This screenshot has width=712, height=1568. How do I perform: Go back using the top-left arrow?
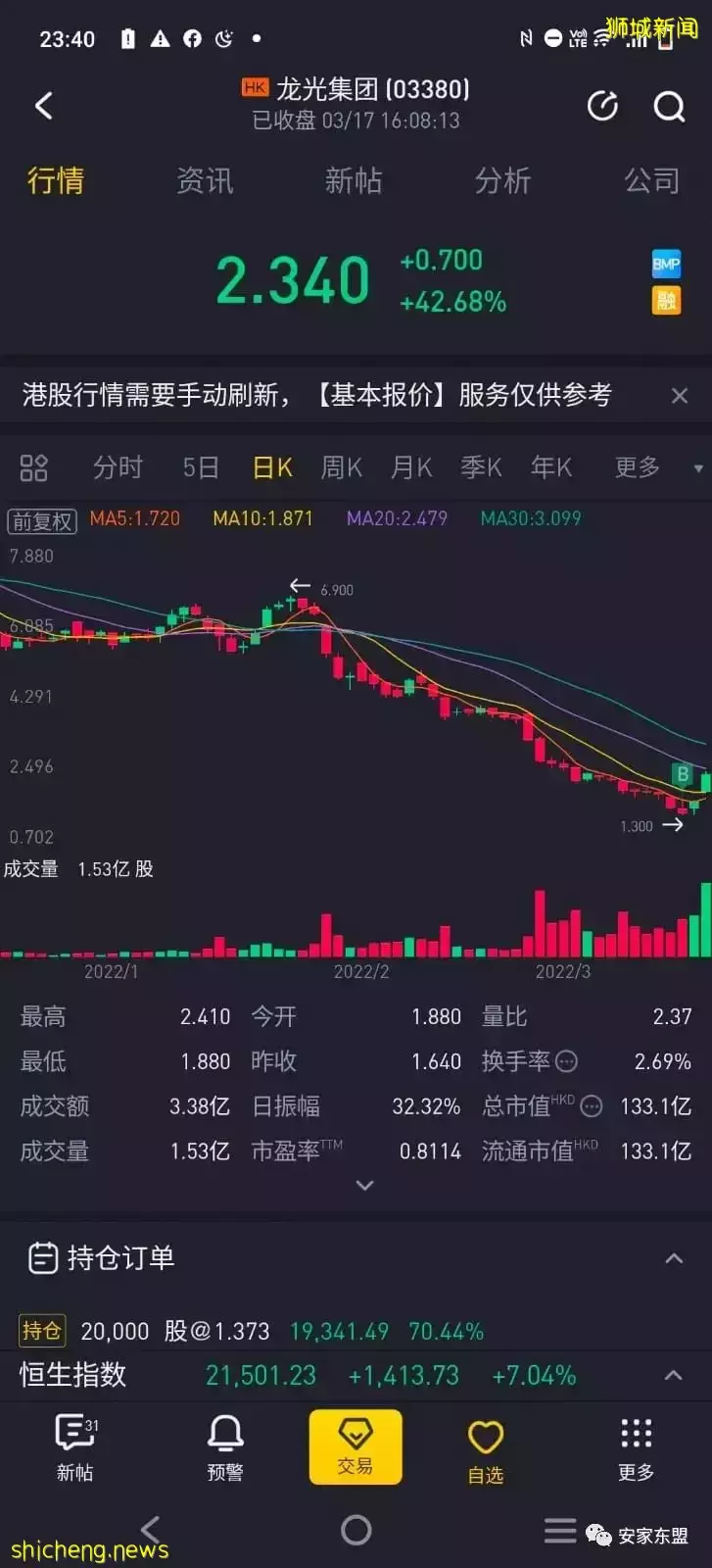44,106
